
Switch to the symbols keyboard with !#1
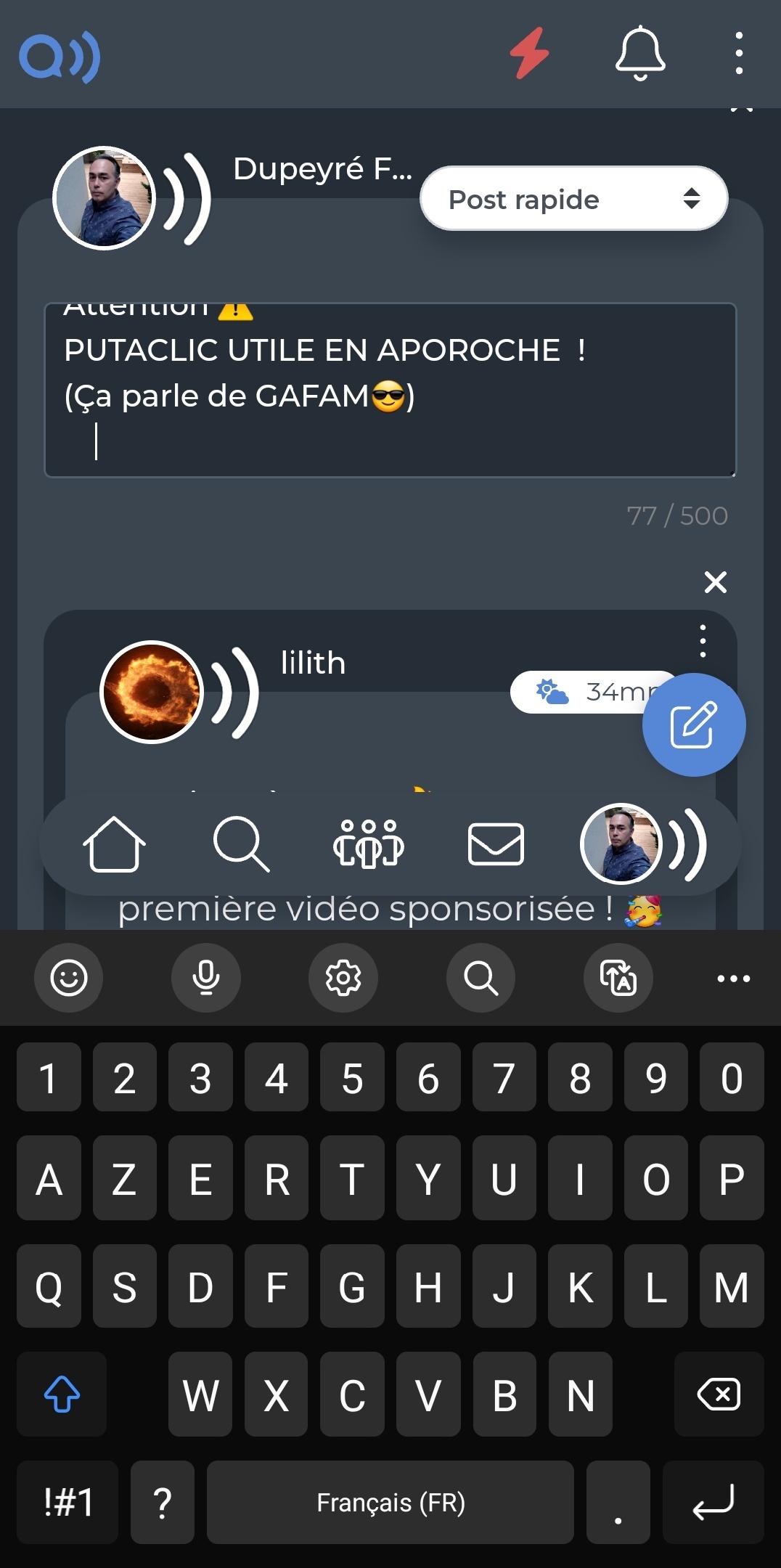point(66,1503)
